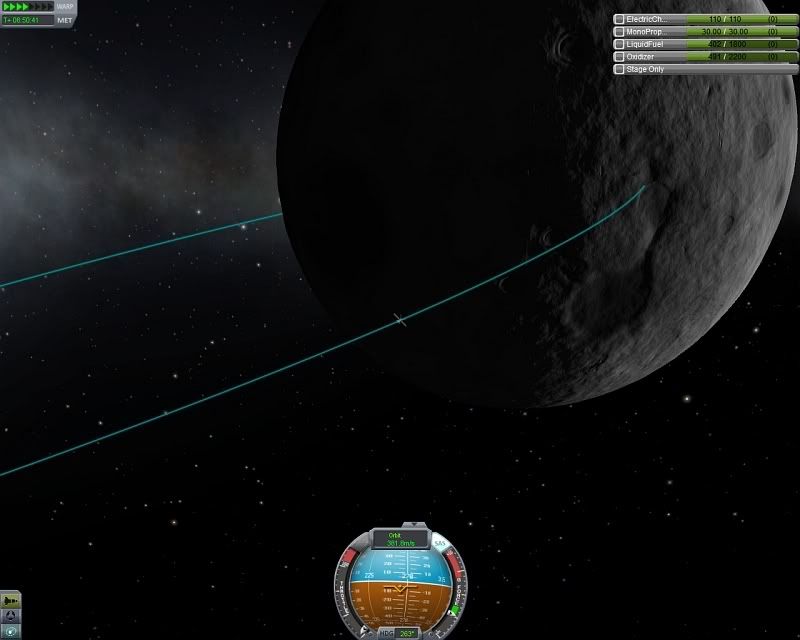Screen dimensions: 800x640
Task: Enable the Stage Only checkbox
Action: tap(620, 69)
